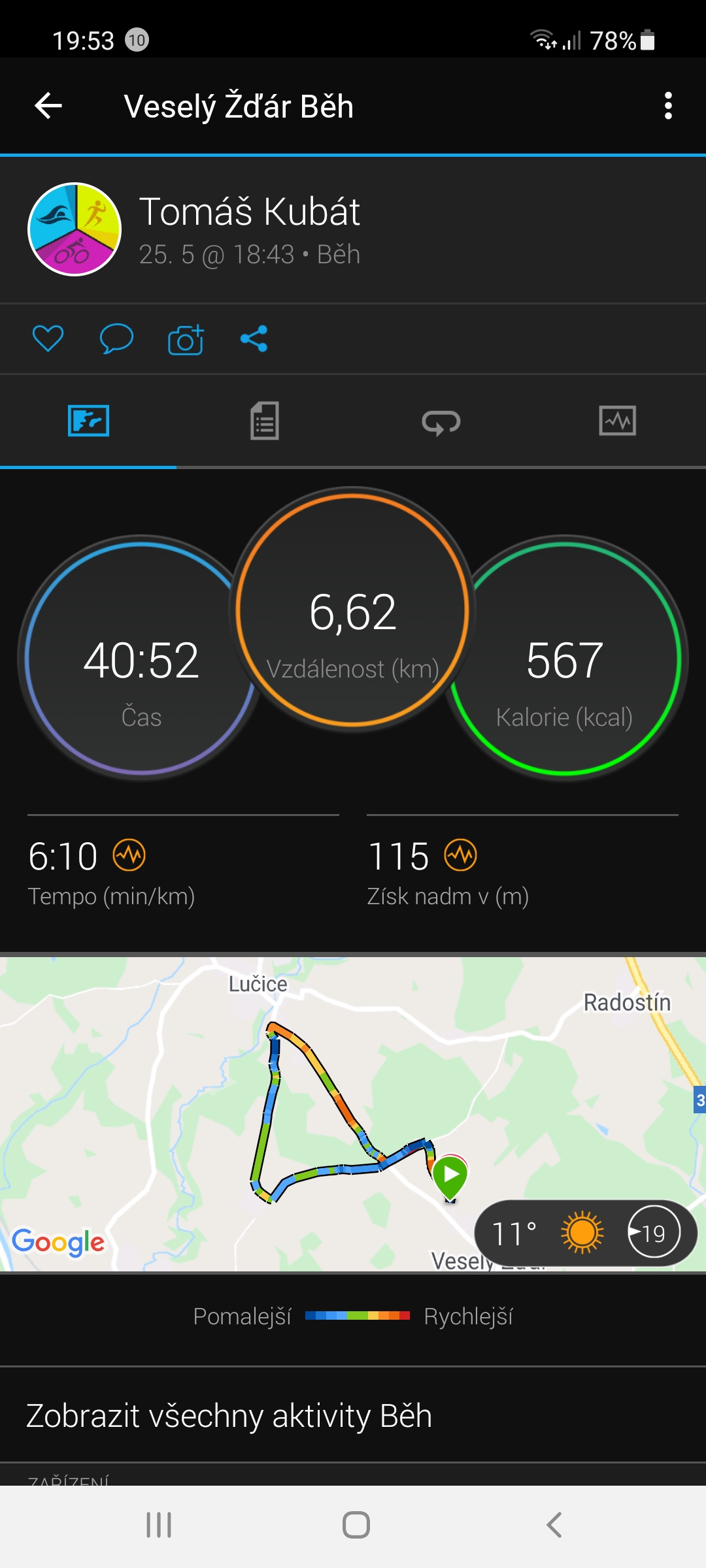Open comments with the speech bubble icon

click(116, 338)
